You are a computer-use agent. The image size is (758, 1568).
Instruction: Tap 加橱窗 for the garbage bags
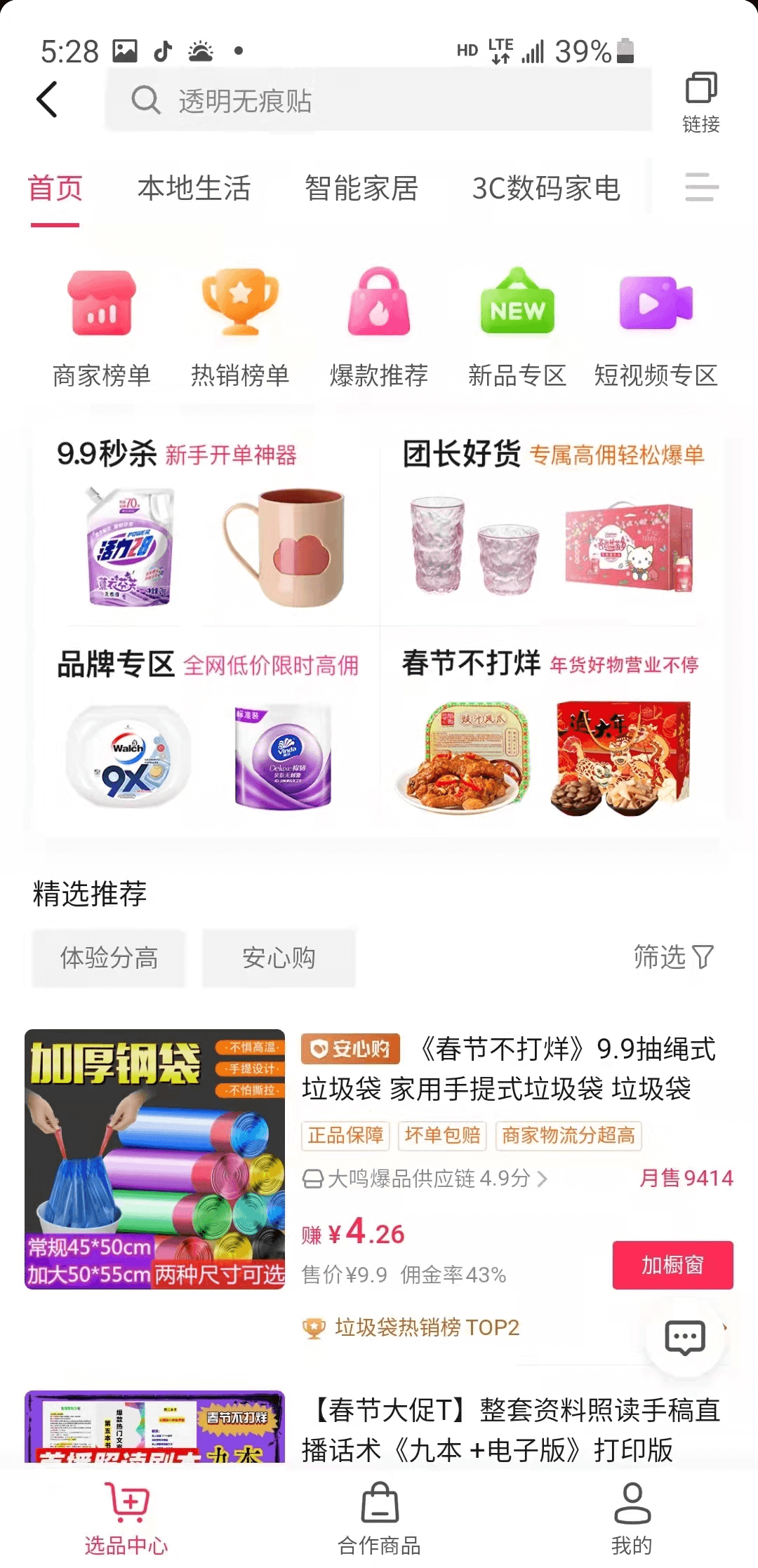(x=672, y=1265)
